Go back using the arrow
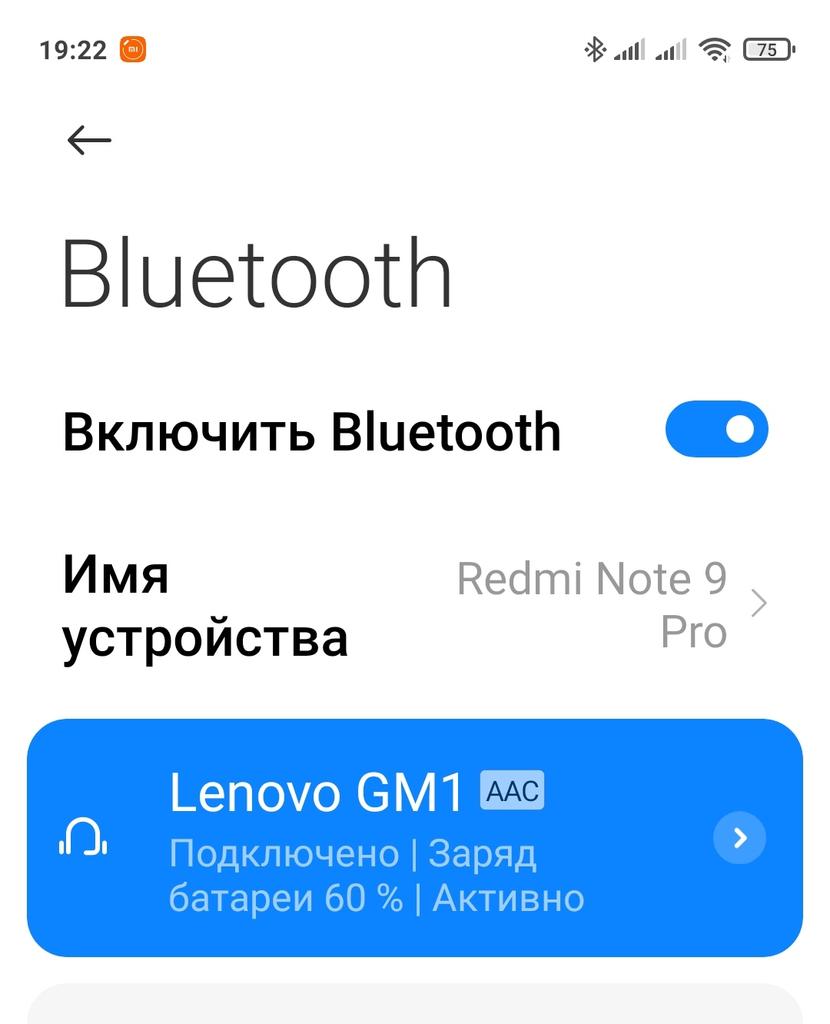 [x=88, y=141]
